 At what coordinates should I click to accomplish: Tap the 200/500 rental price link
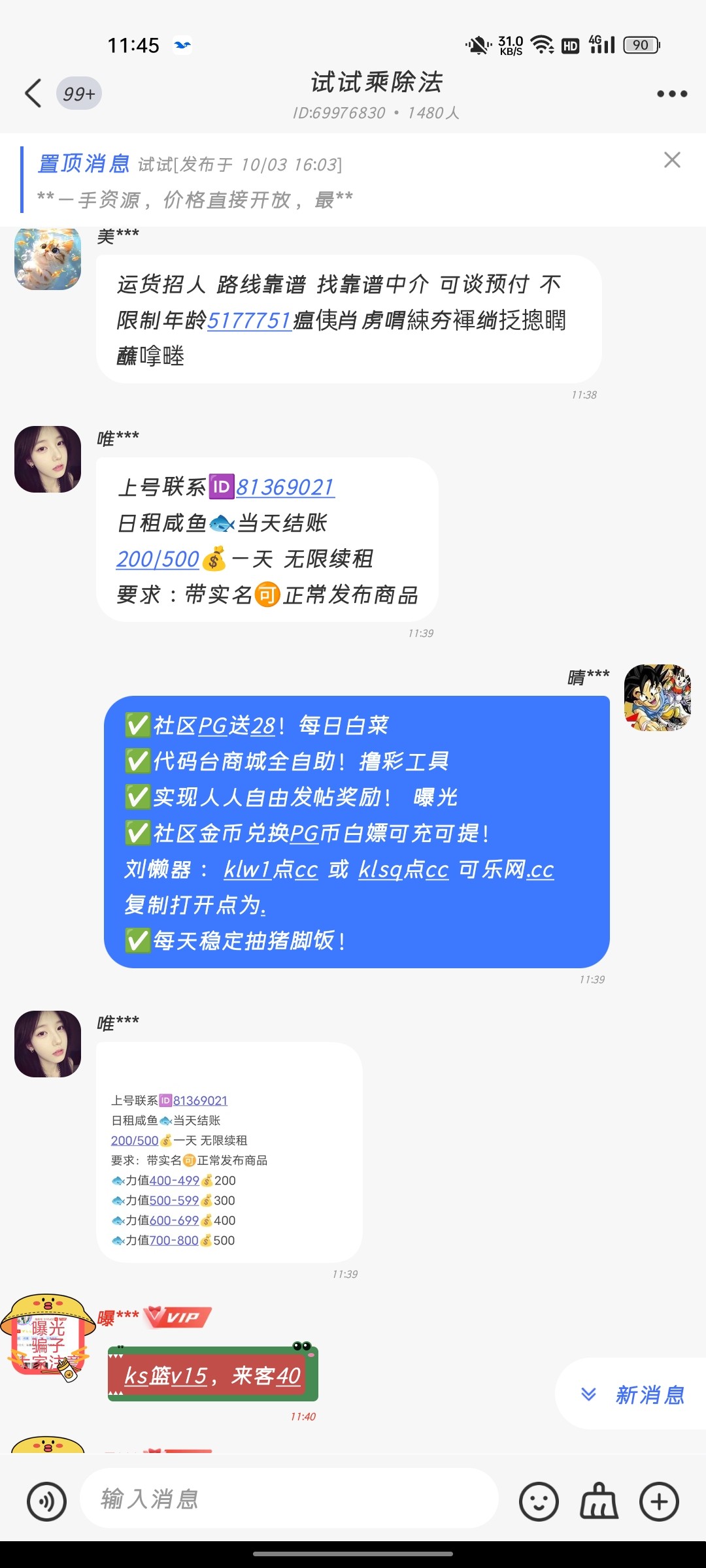(157, 559)
